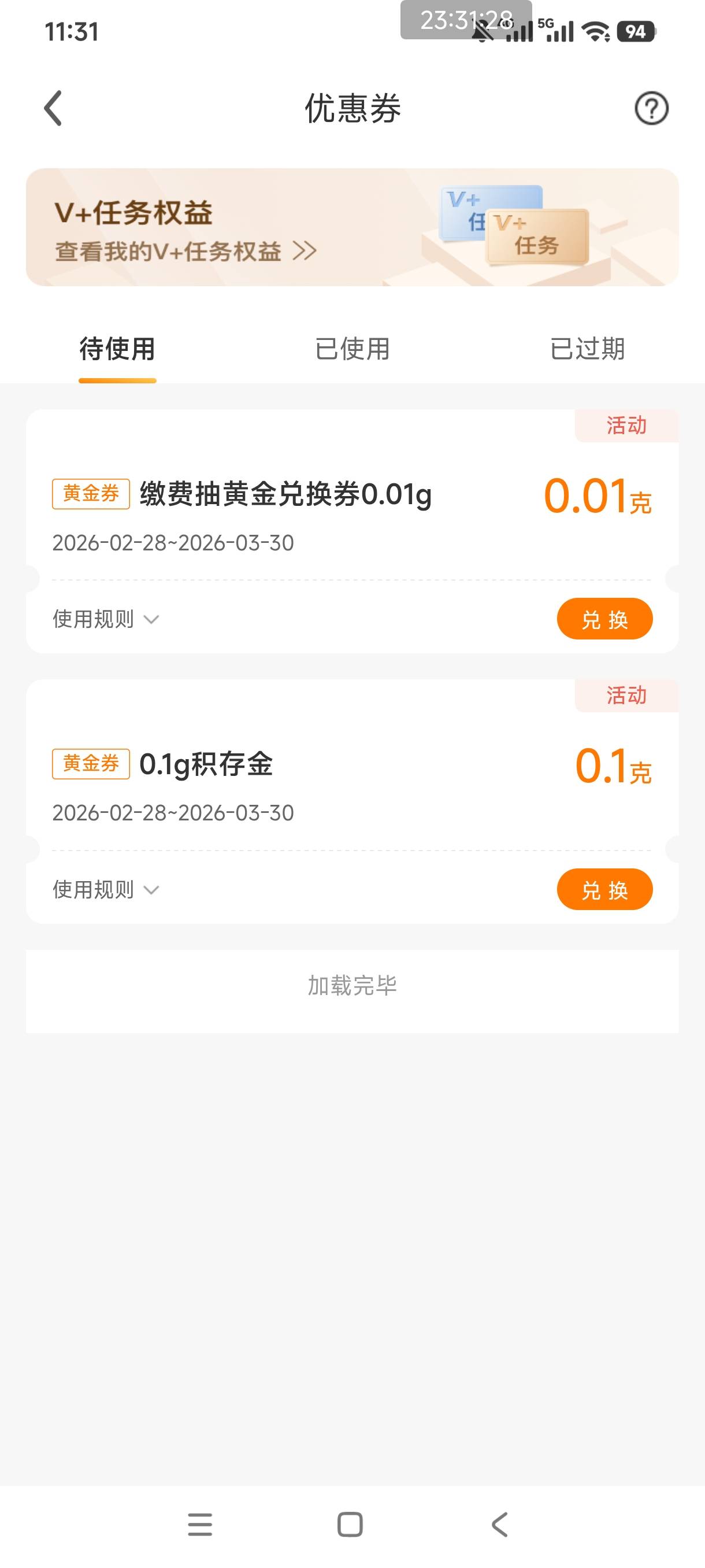Image resolution: width=705 pixels, height=1568 pixels.
Task: Select the 待使用 tab
Action: [x=117, y=349]
